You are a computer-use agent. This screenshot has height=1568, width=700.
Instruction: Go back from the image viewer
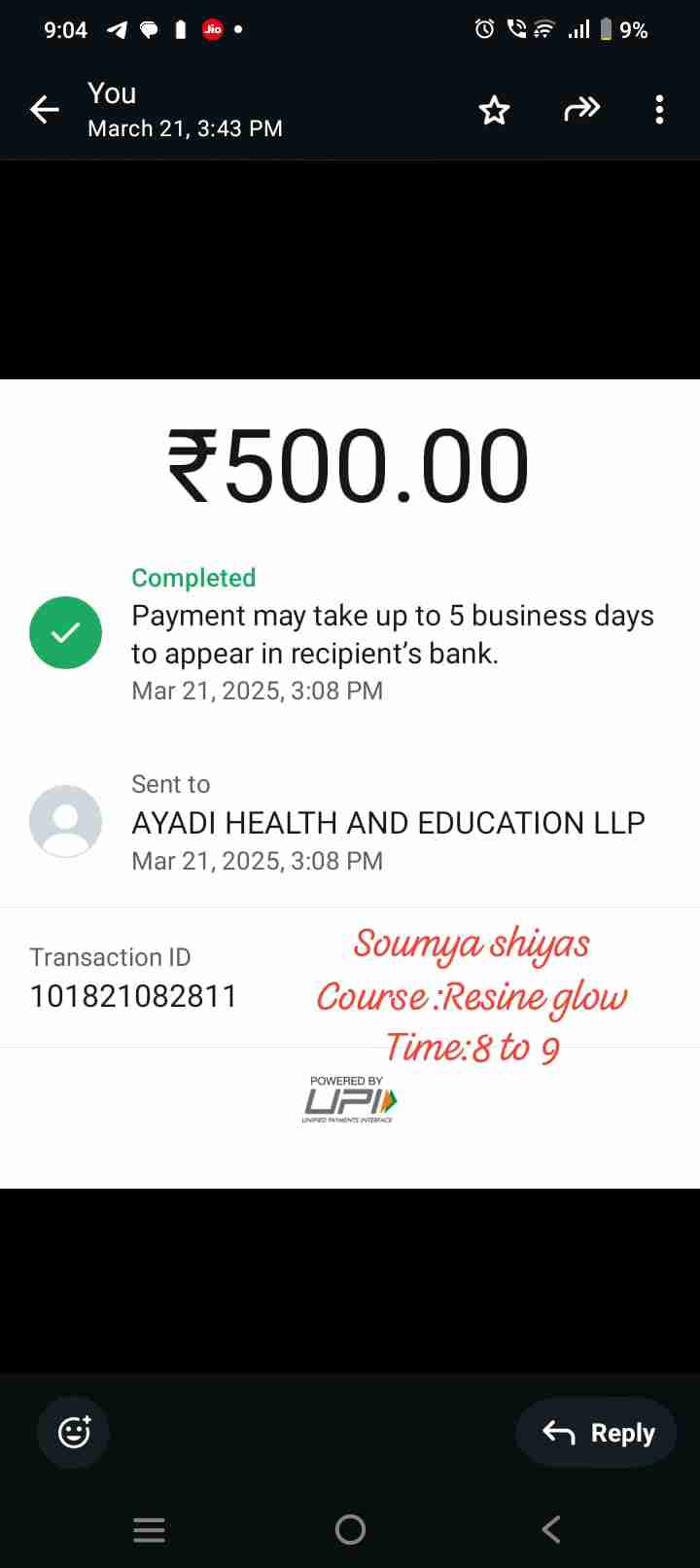(45, 110)
